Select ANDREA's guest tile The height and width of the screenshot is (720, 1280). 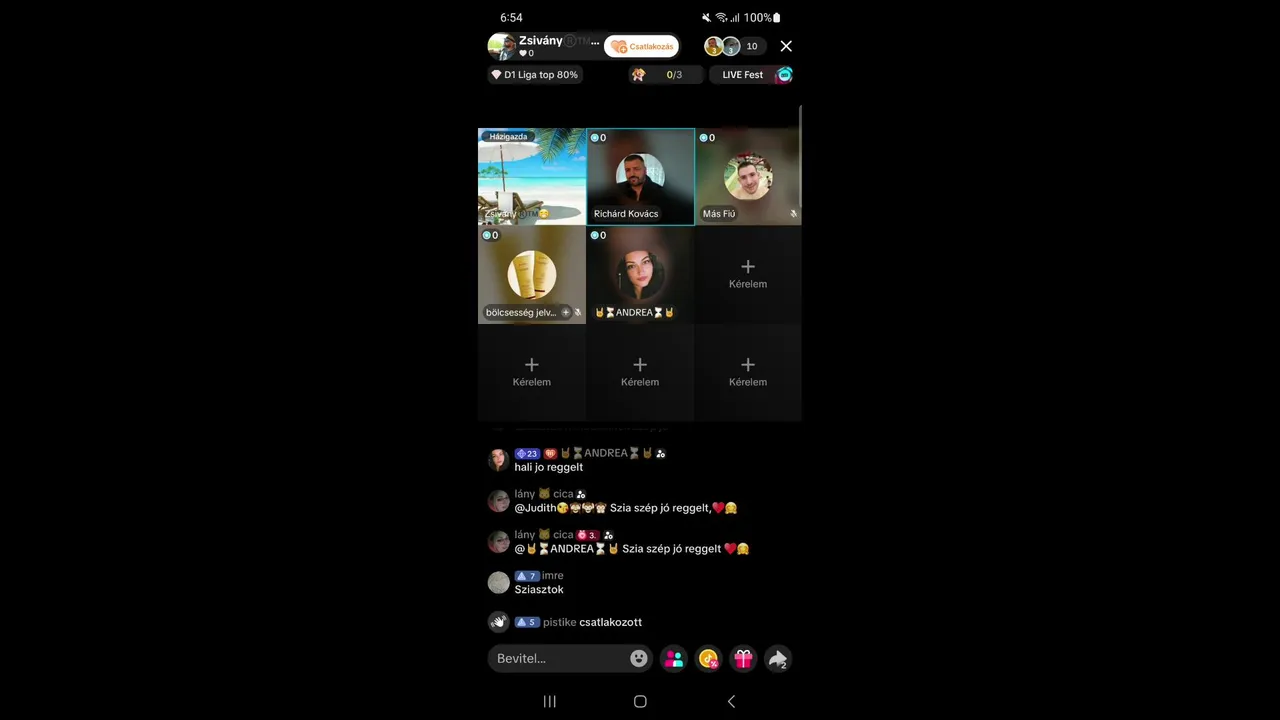(x=640, y=275)
